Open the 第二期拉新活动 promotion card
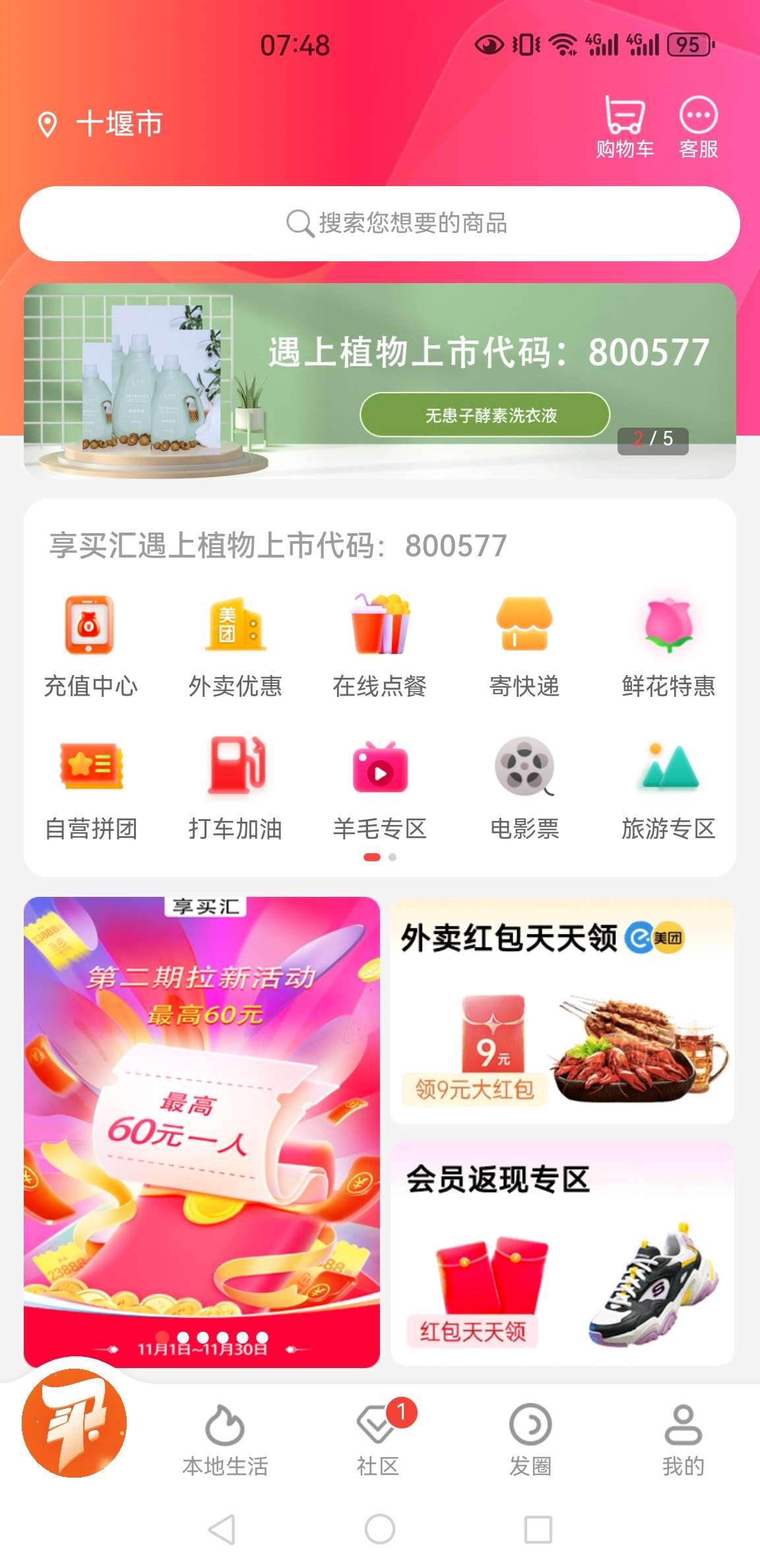Image resolution: width=760 pixels, height=1568 pixels. pyautogui.click(x=202, y=1131)
